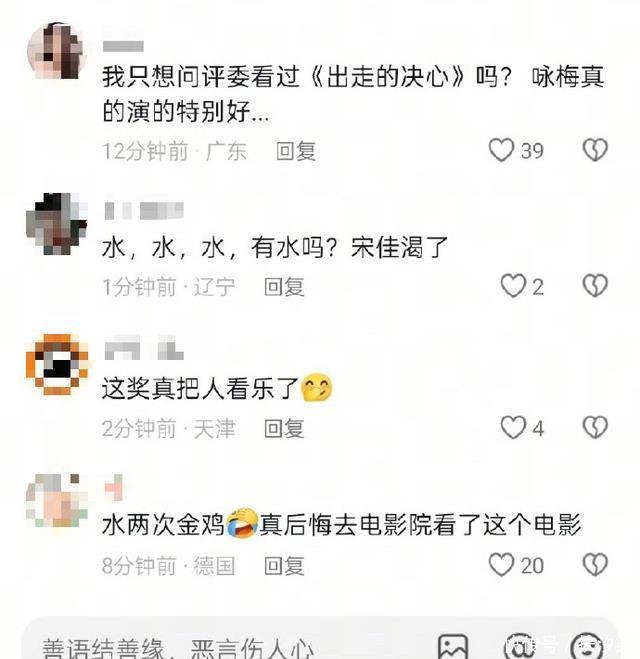This screenshot has width=640, height=659.
Task: Reply to the Liaoning comment about 宋佳
Action: tap(284, 287)
